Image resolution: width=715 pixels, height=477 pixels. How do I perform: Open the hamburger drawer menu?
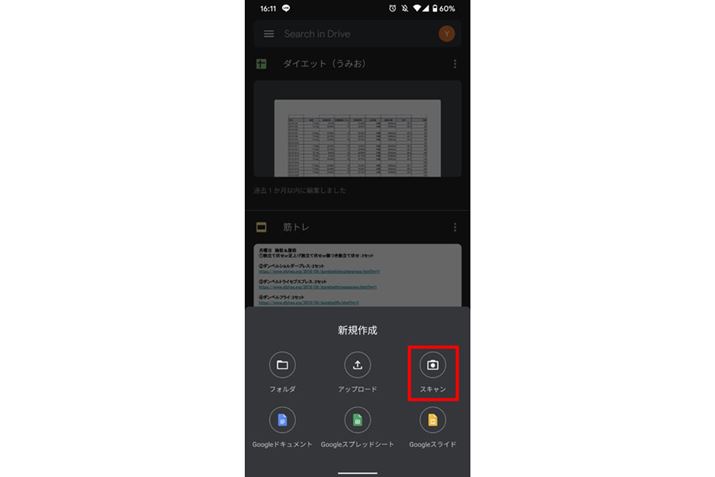pos(268,34)
